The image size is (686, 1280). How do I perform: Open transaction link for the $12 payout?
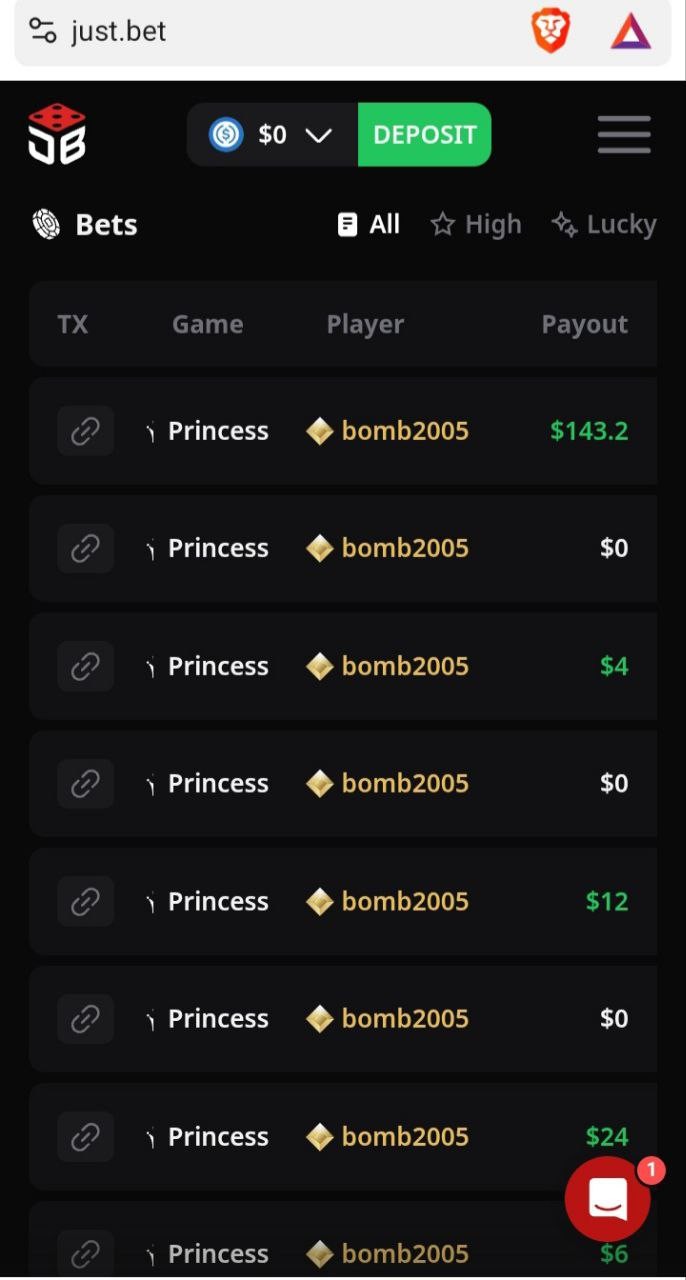(x=85, y=901)
